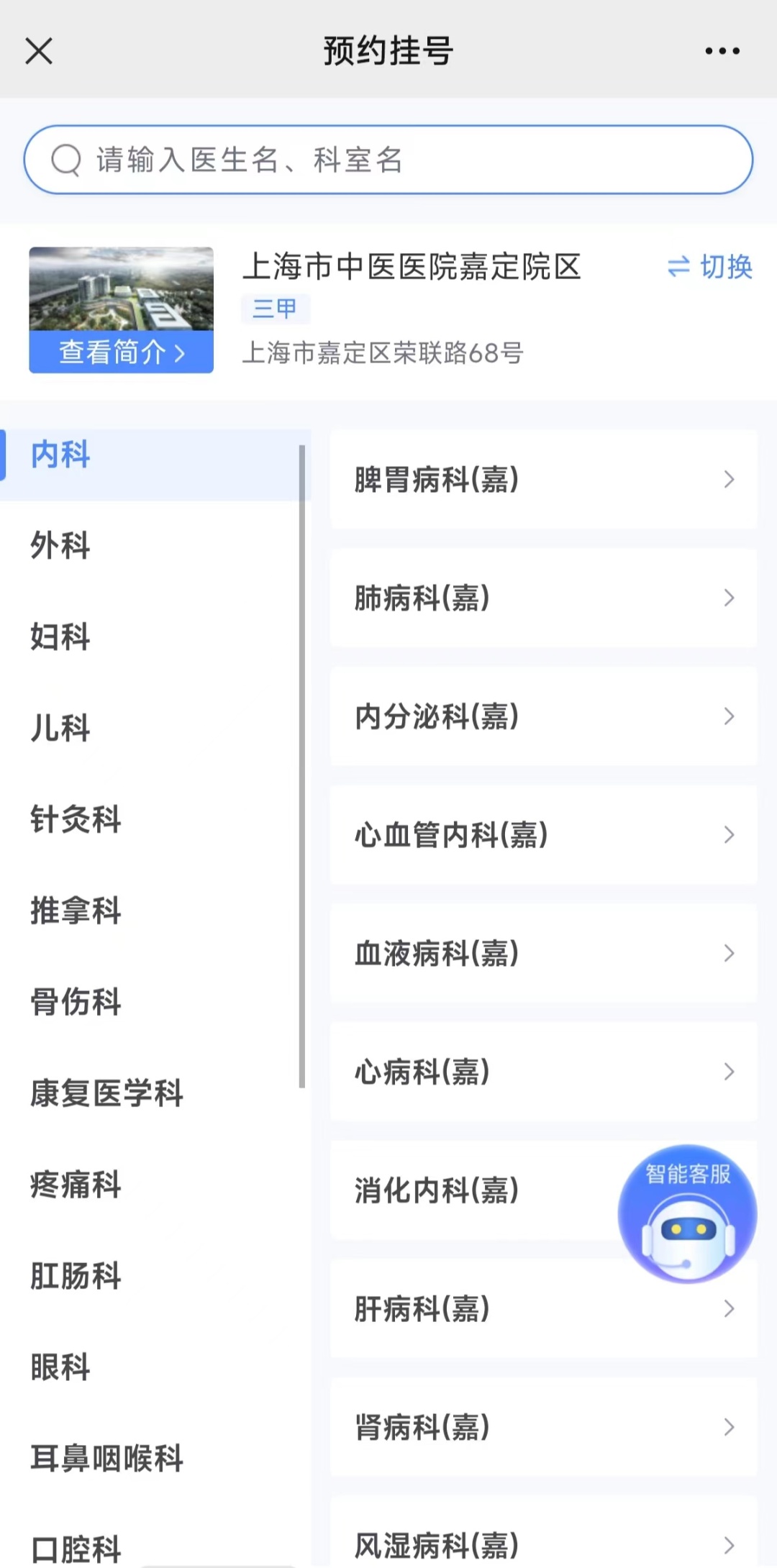This screenshot has height=1568, width=777.
Task: Open 查看简介 hospital introduction
Action: tap(121, 352)
